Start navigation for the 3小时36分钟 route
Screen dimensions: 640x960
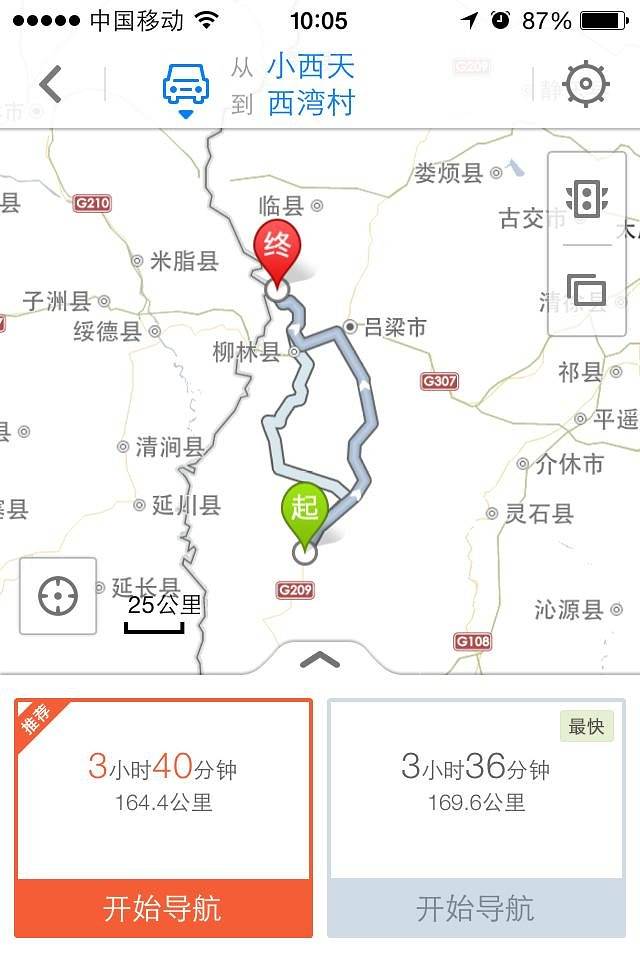pos(475,908)
